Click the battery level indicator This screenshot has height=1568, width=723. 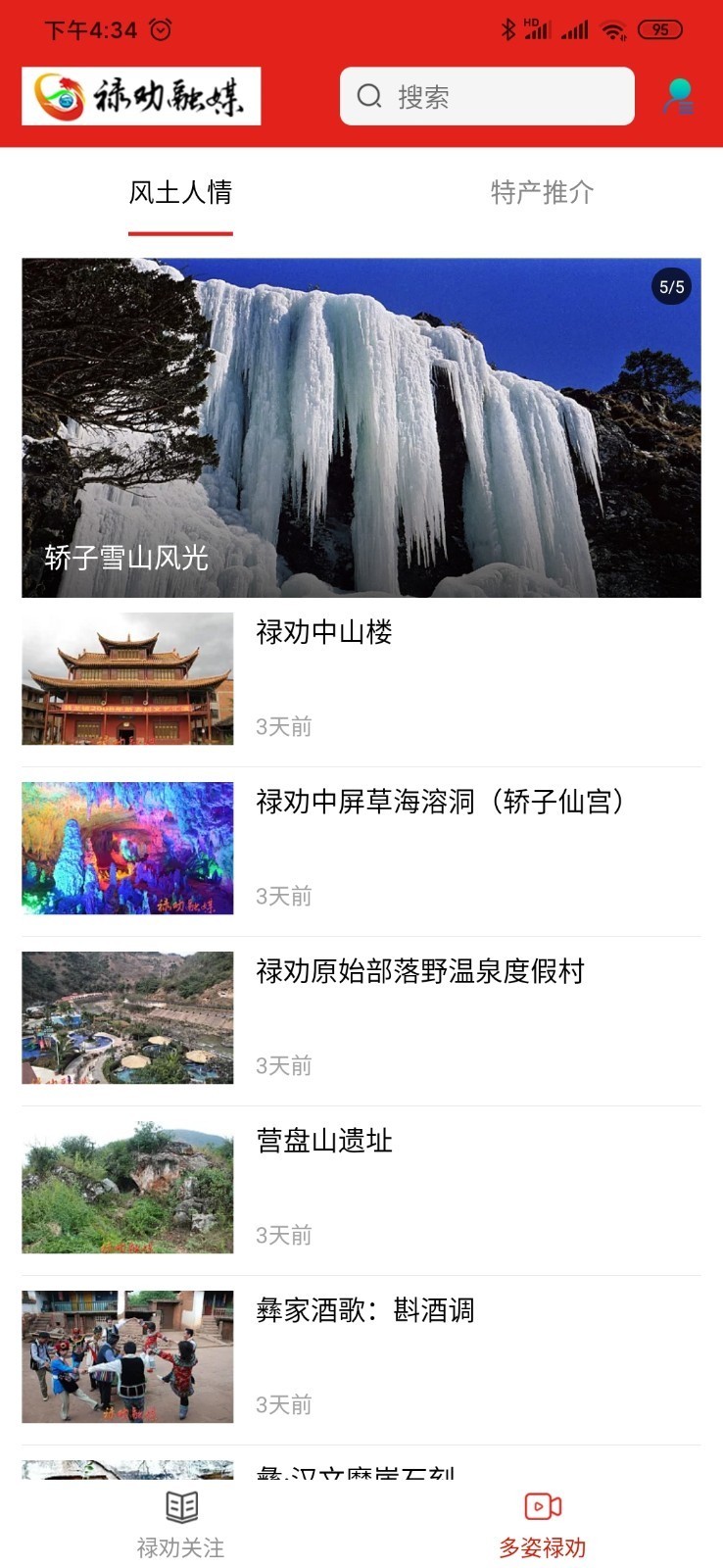[x=661, y=30]
